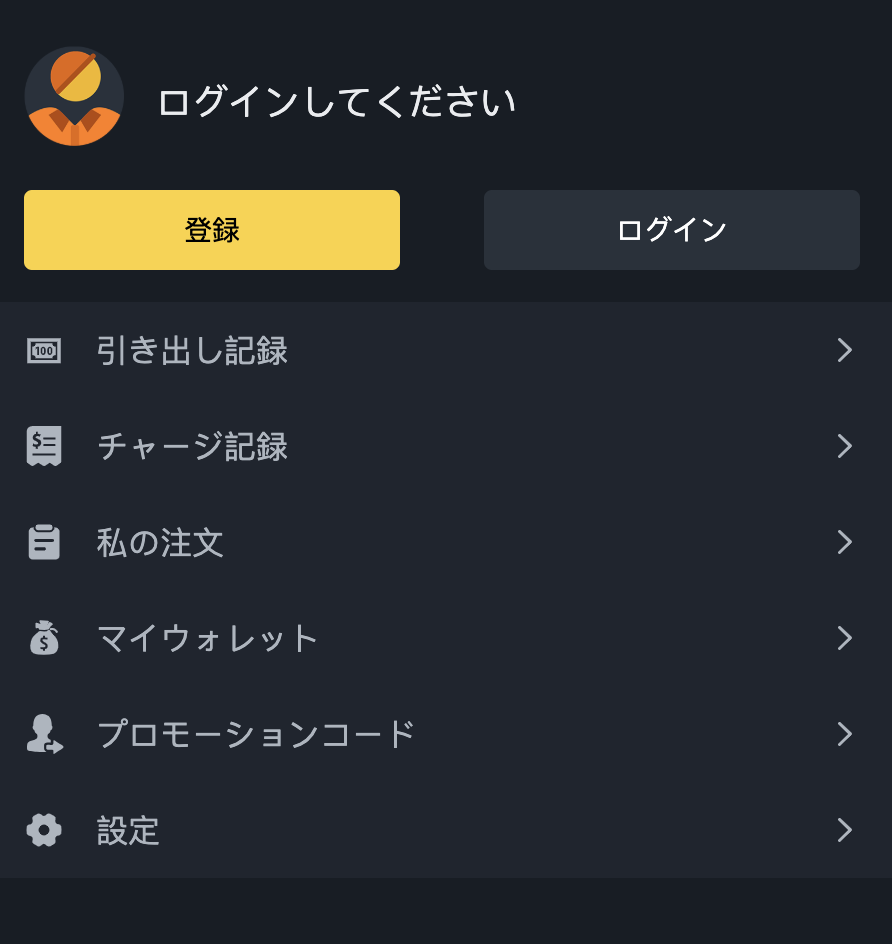Select the プロモーションコード entry

255,735
